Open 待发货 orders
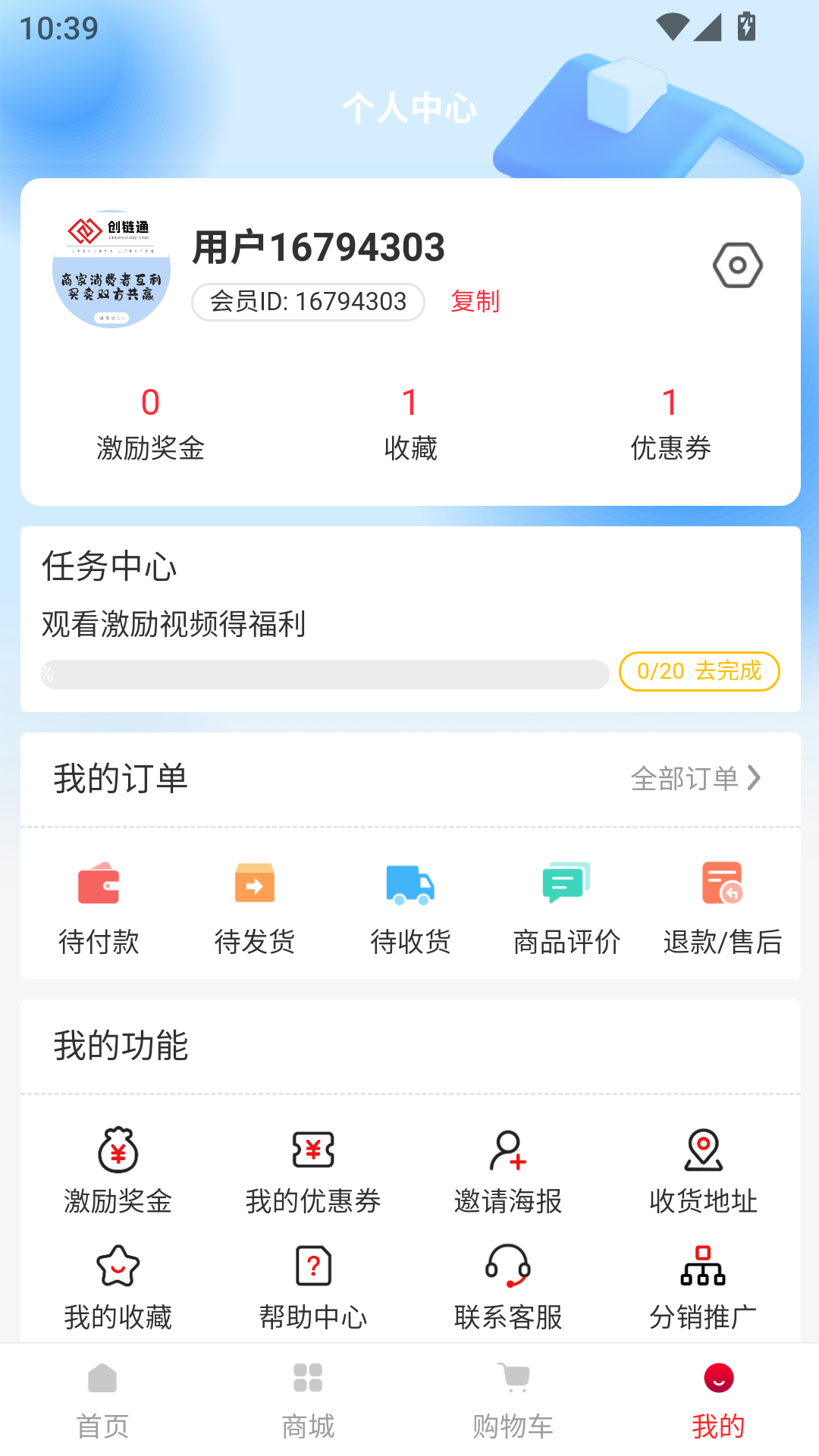Viewport: 819px width, 1456px height. 255,907
